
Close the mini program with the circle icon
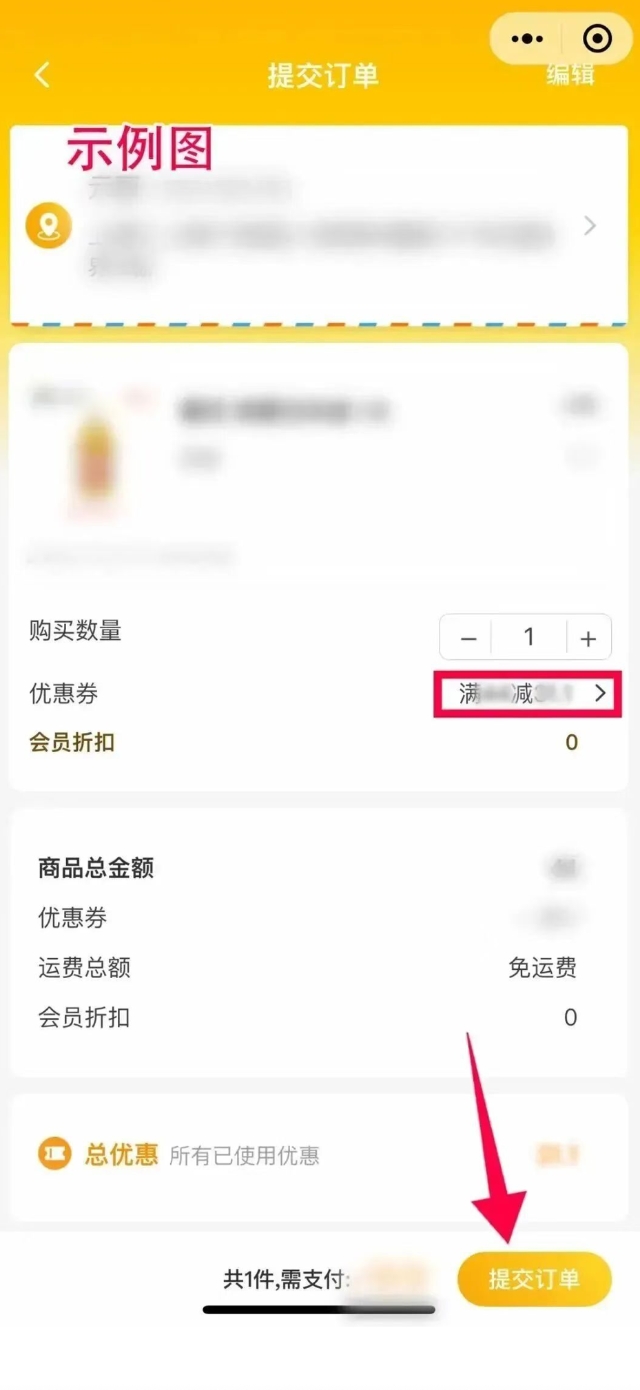click(x=598, y=39)
